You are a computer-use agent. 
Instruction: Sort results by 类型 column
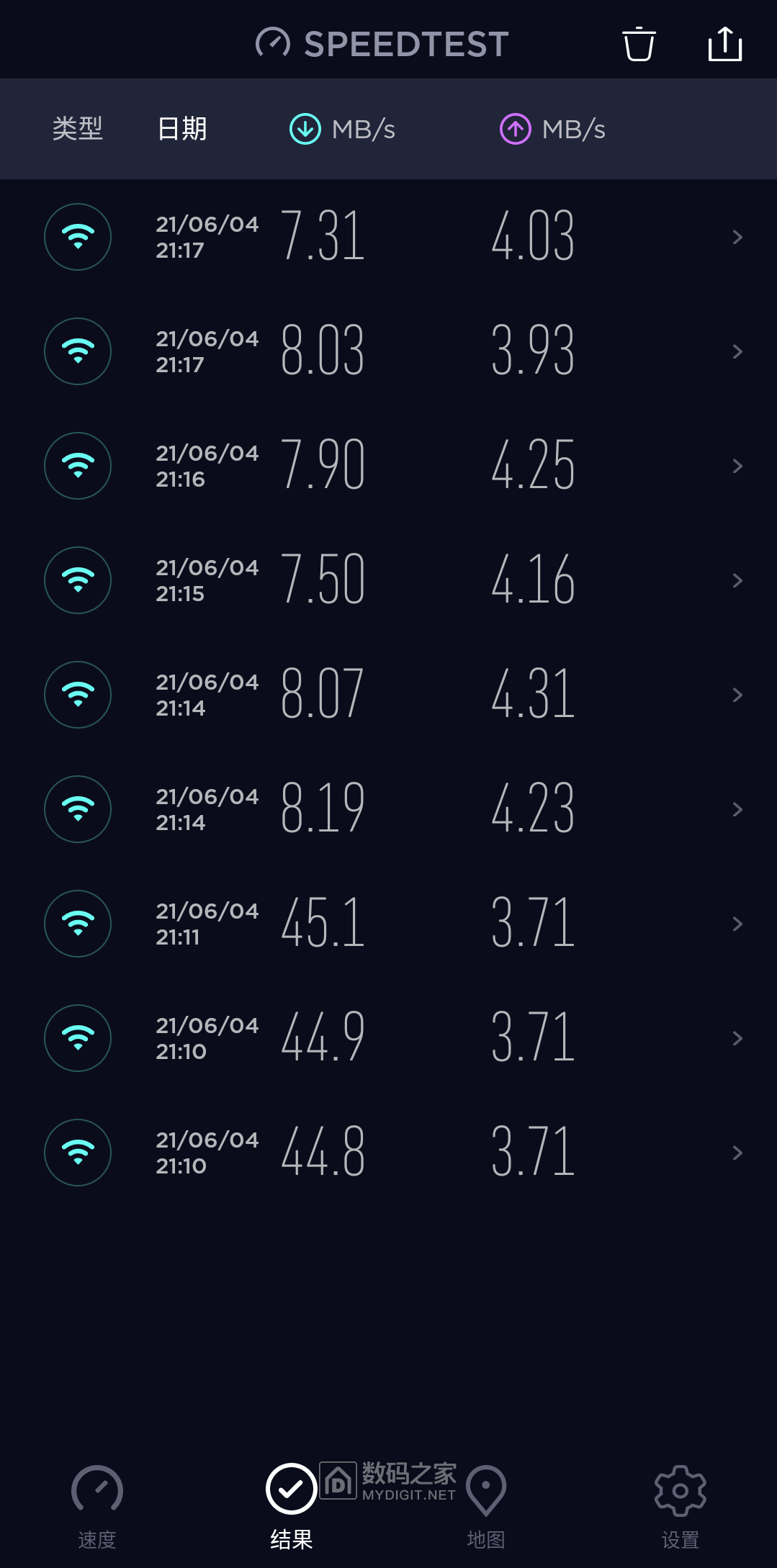click(78, 130)
